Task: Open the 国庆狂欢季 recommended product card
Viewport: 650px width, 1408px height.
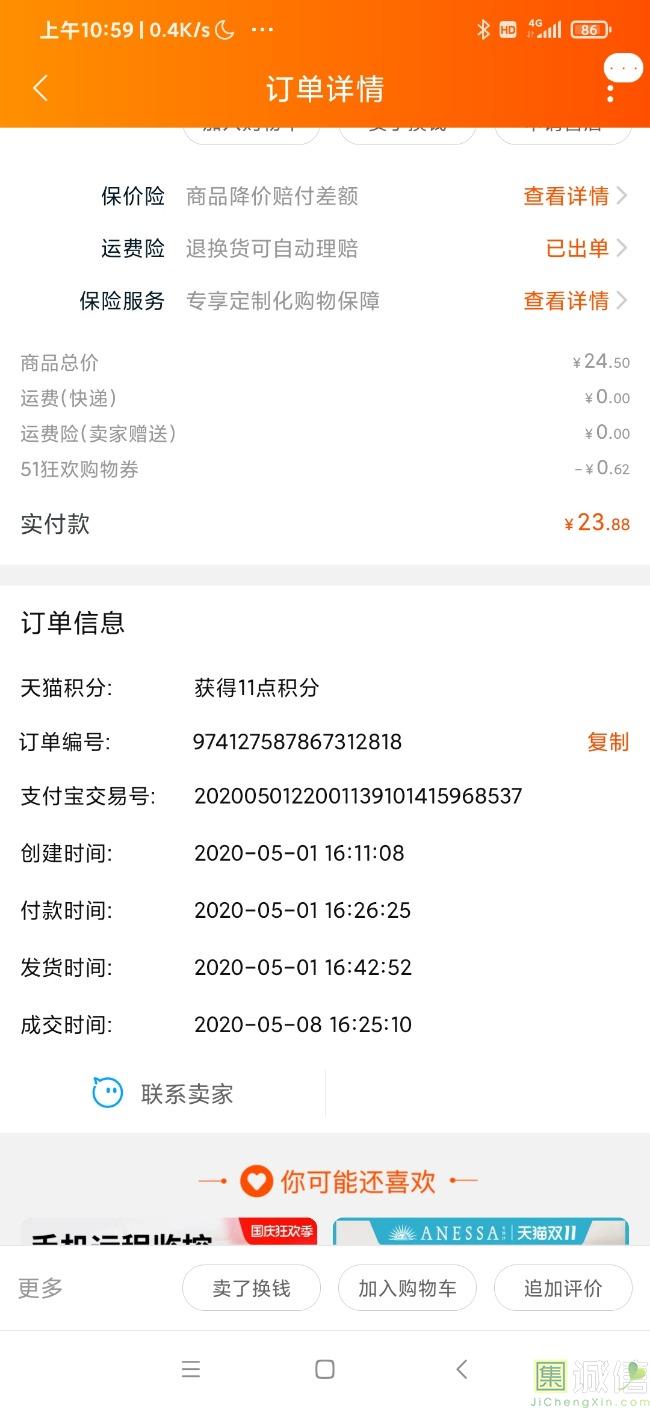Action: [x=168, y=1232]
